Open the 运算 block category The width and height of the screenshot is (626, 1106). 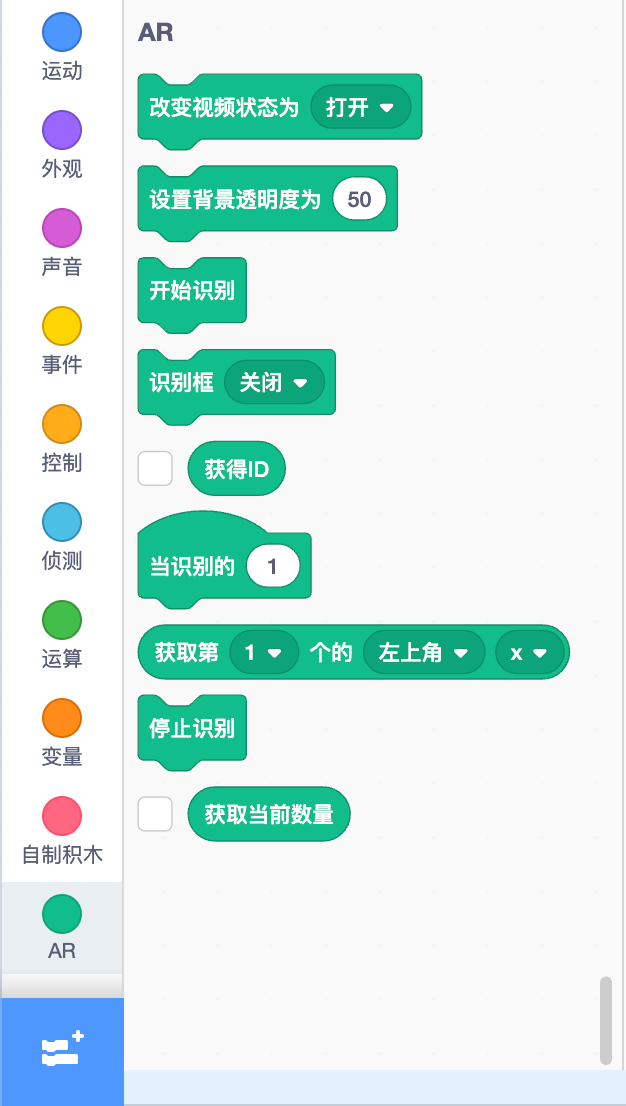[61, 635]
